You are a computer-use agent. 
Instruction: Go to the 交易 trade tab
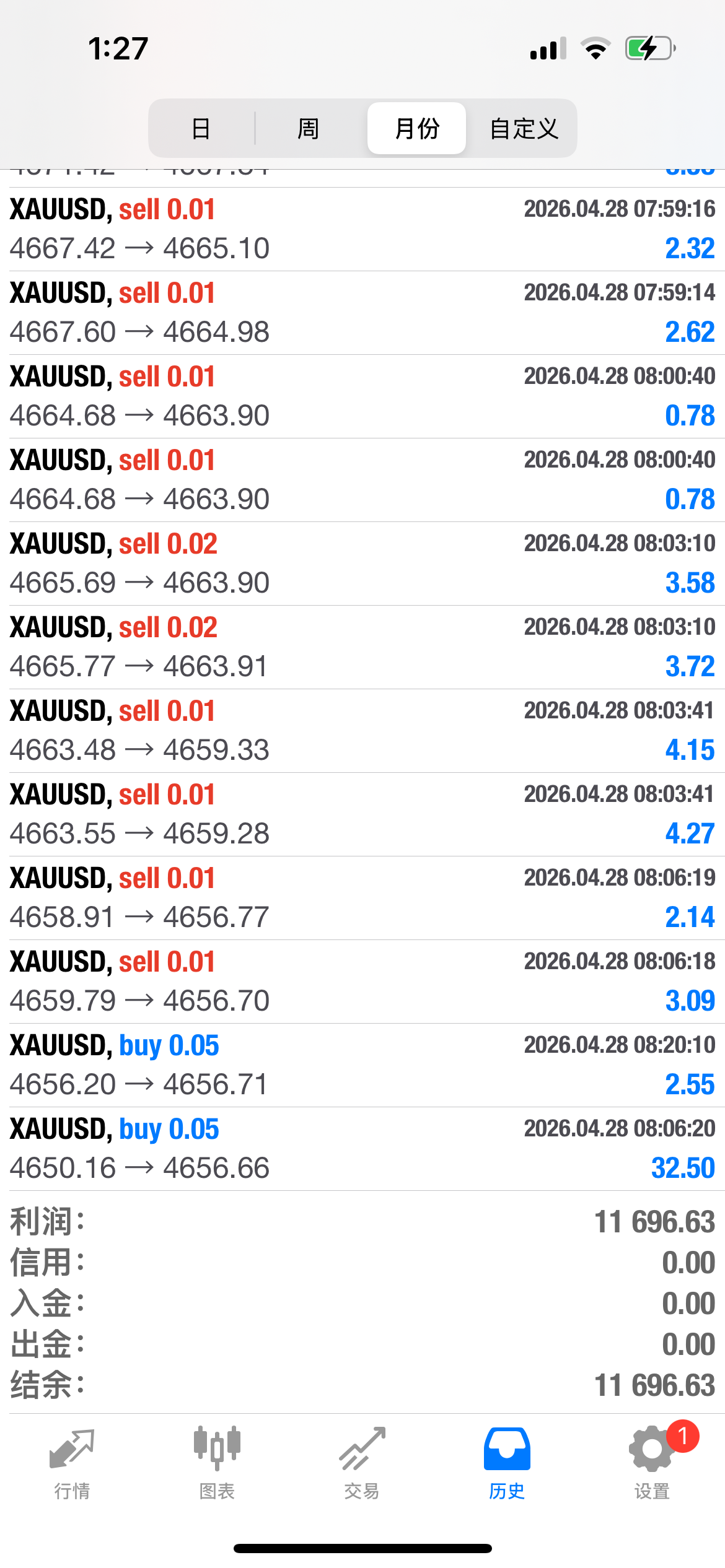362,1463
